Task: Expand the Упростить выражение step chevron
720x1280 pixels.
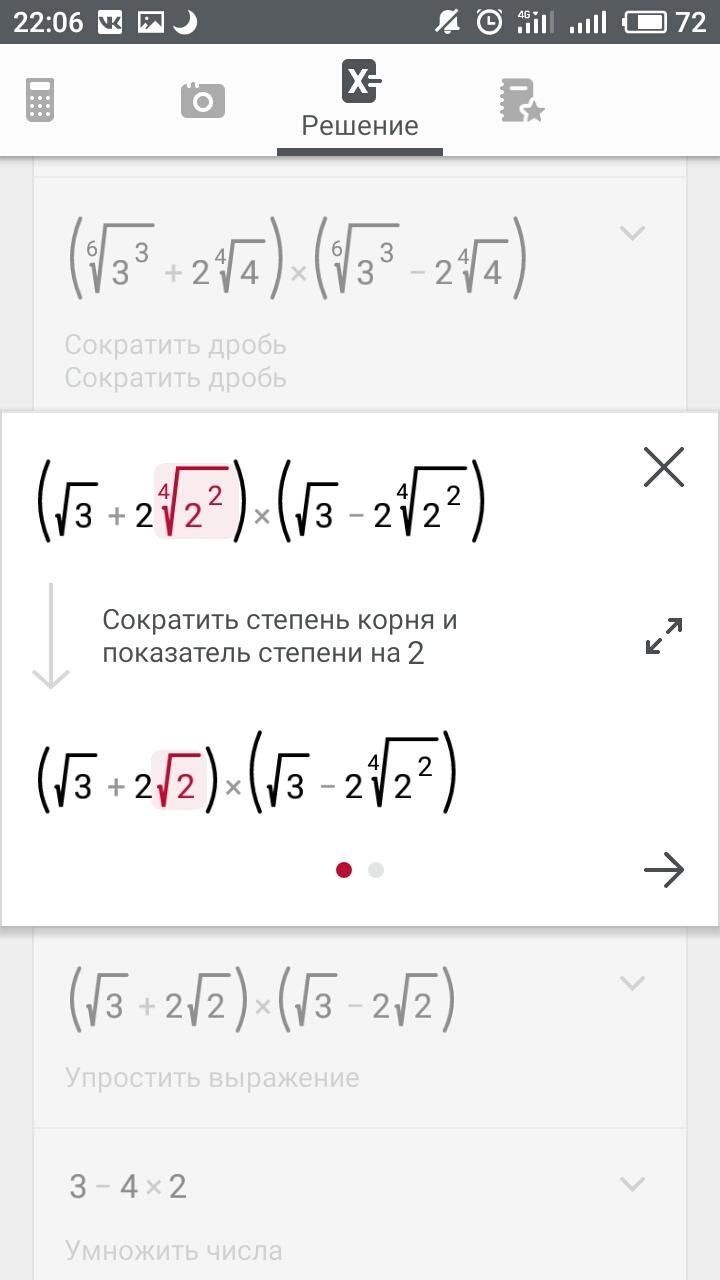Action: [x=632, y=983]
